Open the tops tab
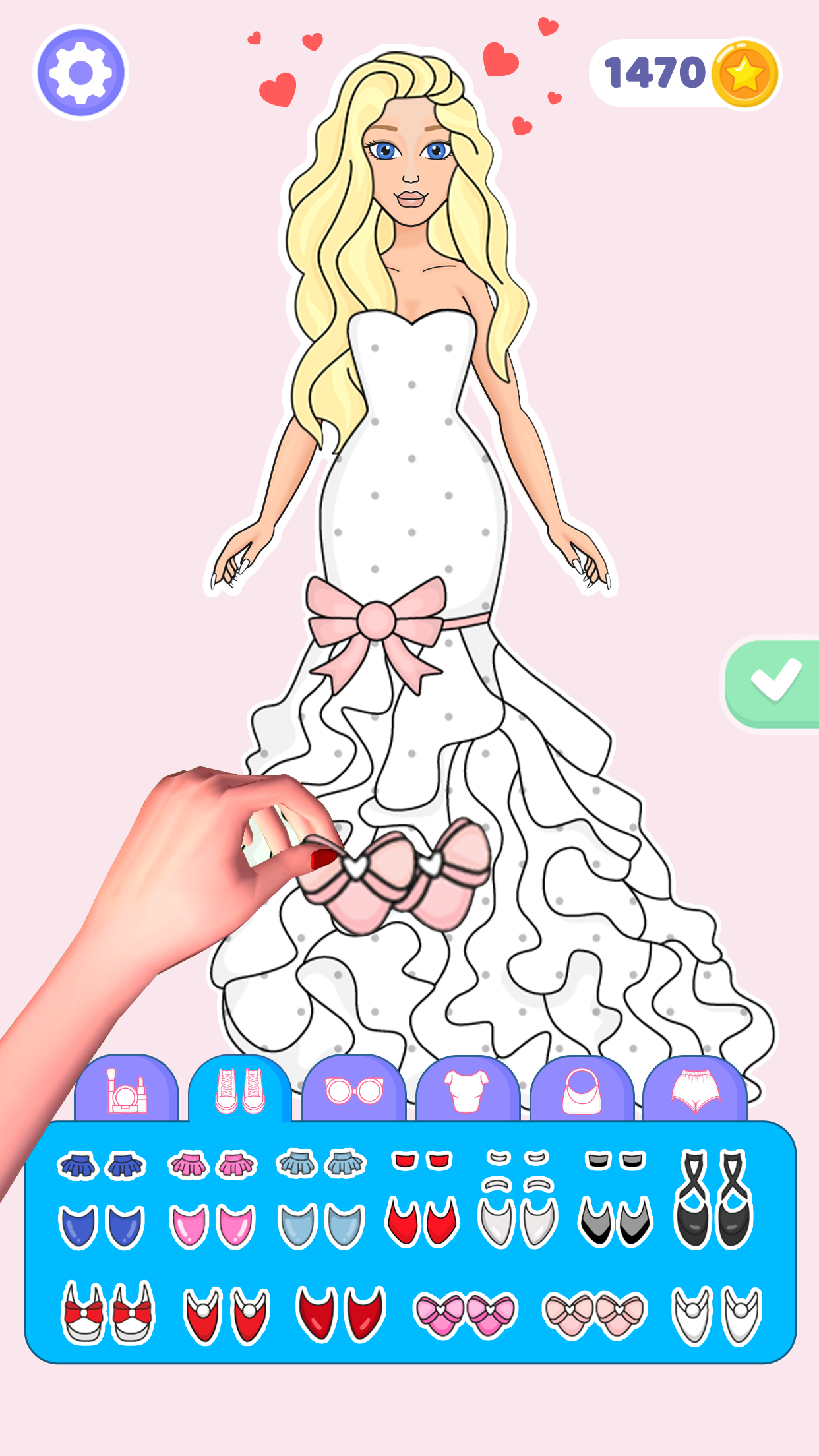This screenshot has width=819, height=1456. tap(468, 1090)
